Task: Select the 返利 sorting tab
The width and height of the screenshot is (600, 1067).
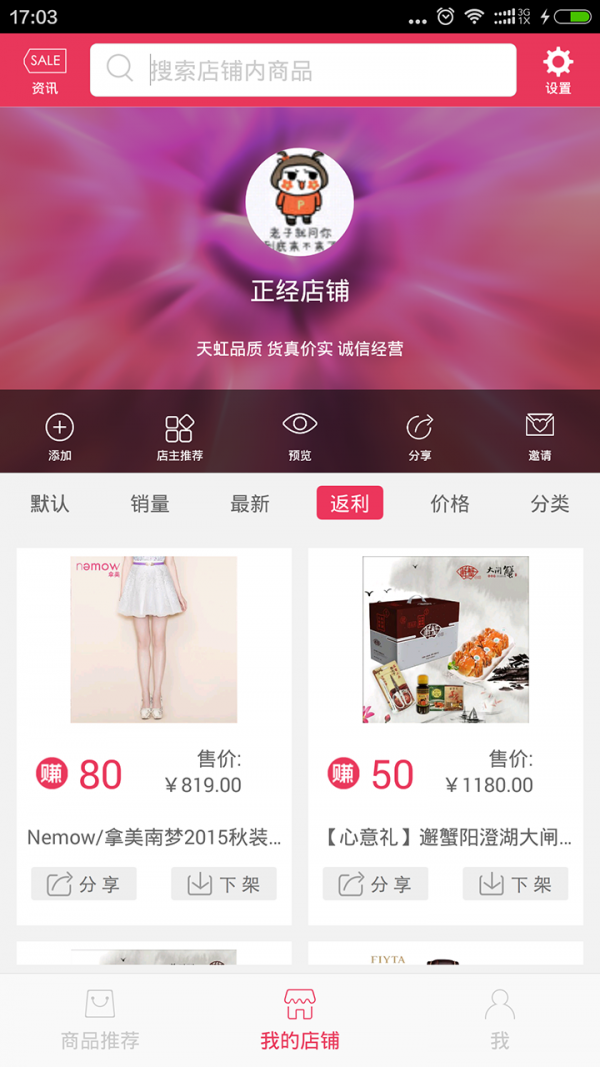Action: click(x=350, y=503)
